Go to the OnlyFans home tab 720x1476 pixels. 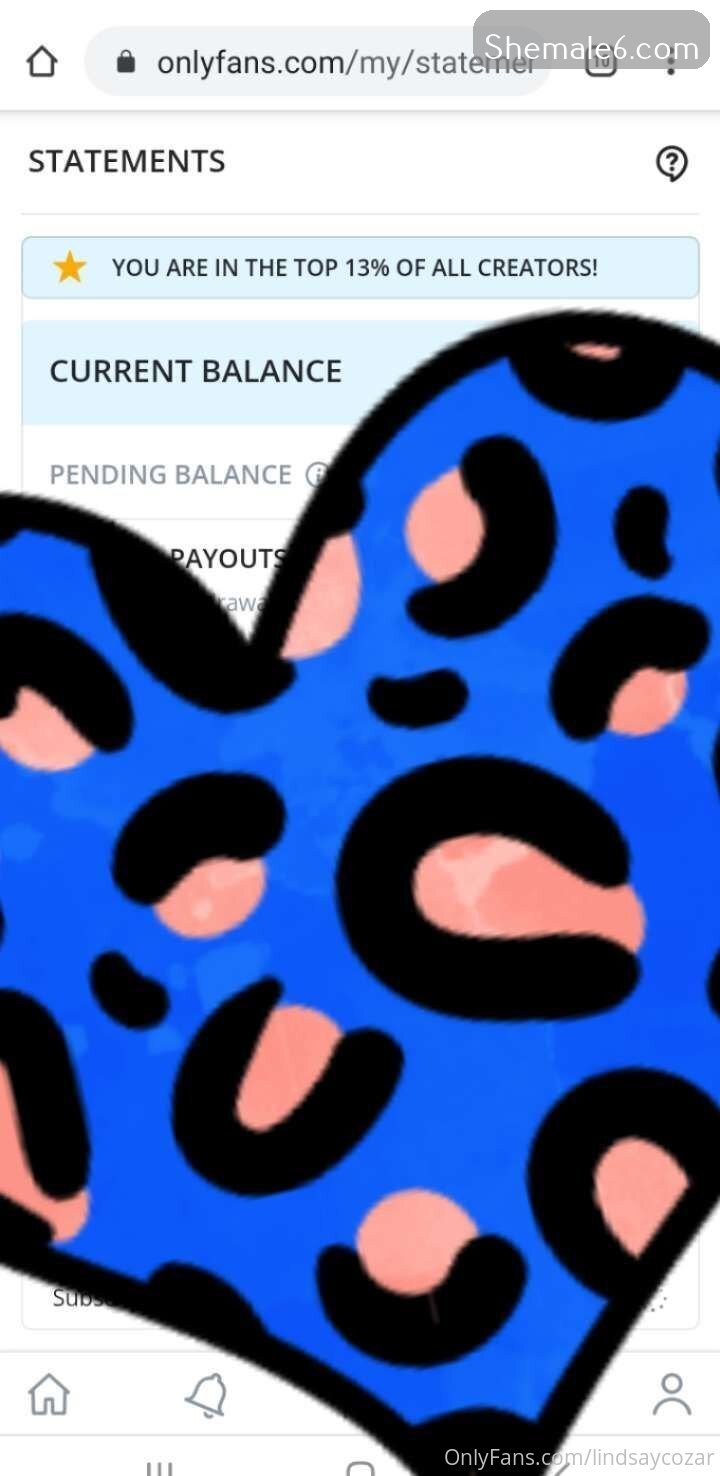(x=49, y=1393)
